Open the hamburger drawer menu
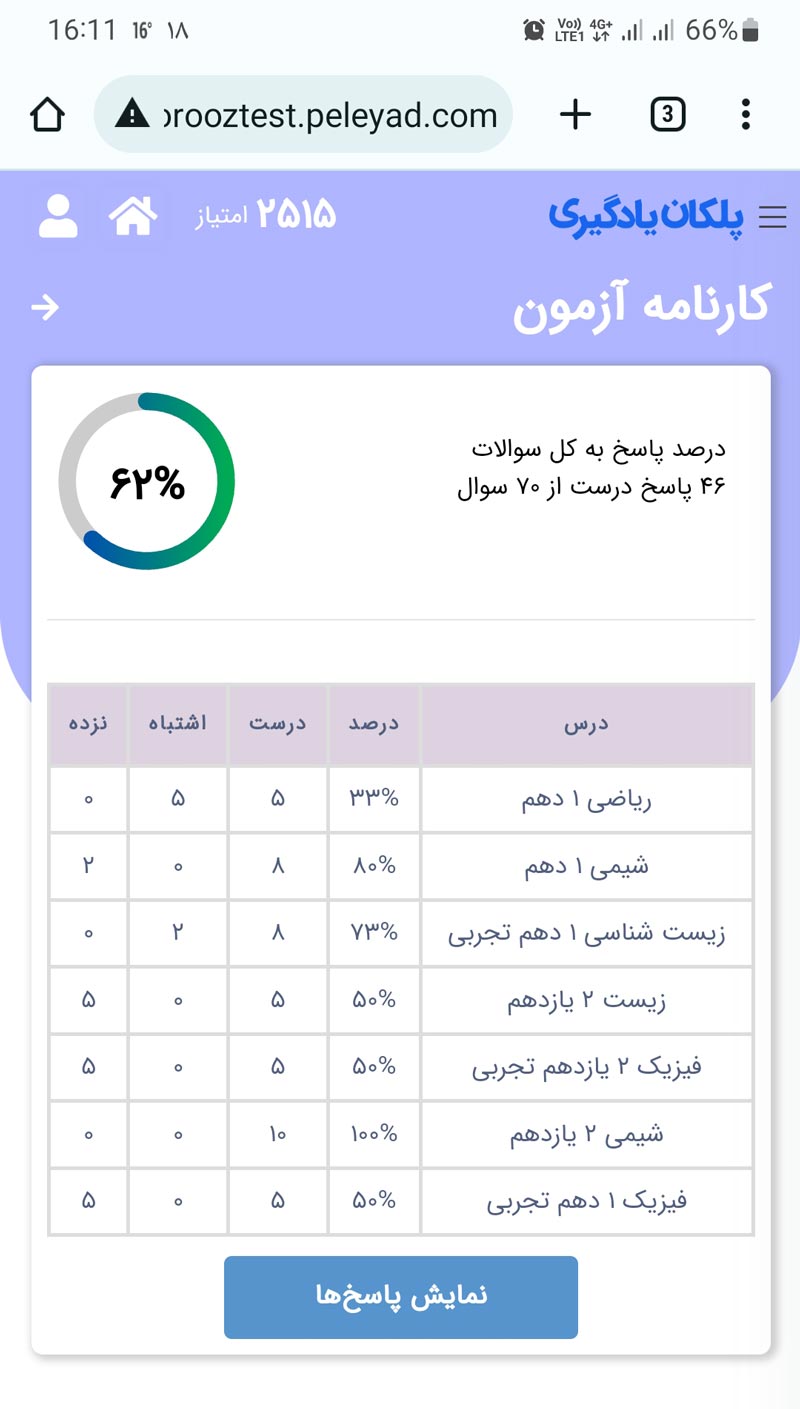The image size is (800, 1409). (x=773, y=217)
